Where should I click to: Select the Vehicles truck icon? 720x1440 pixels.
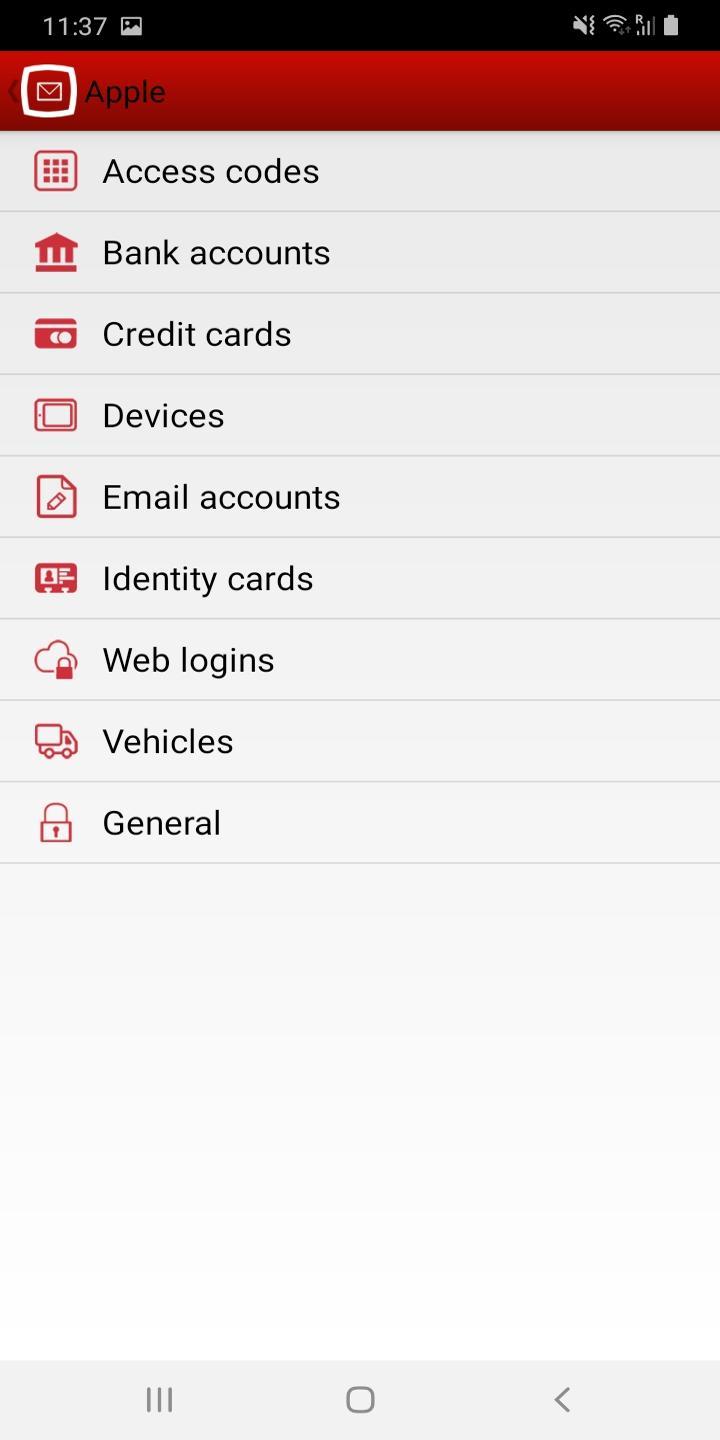56,740
